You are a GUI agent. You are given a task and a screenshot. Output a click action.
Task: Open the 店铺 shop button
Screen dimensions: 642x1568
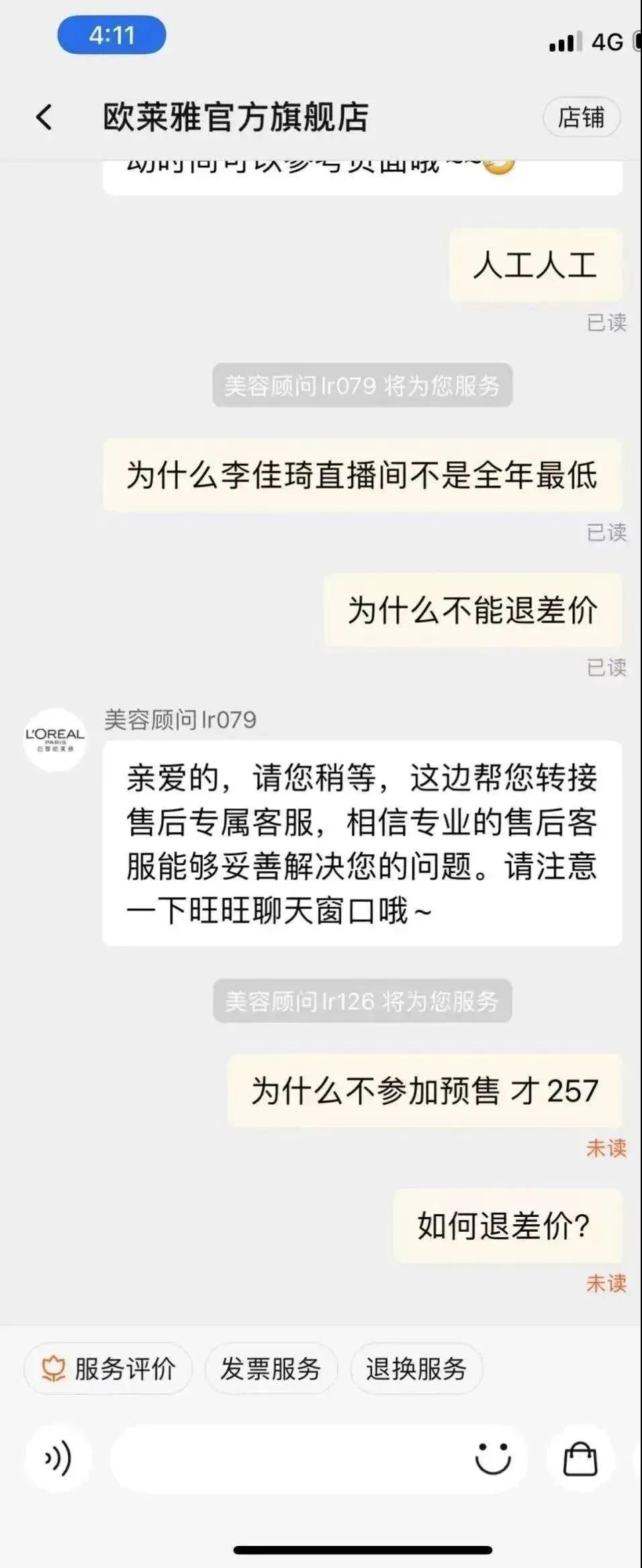[582, 117]
